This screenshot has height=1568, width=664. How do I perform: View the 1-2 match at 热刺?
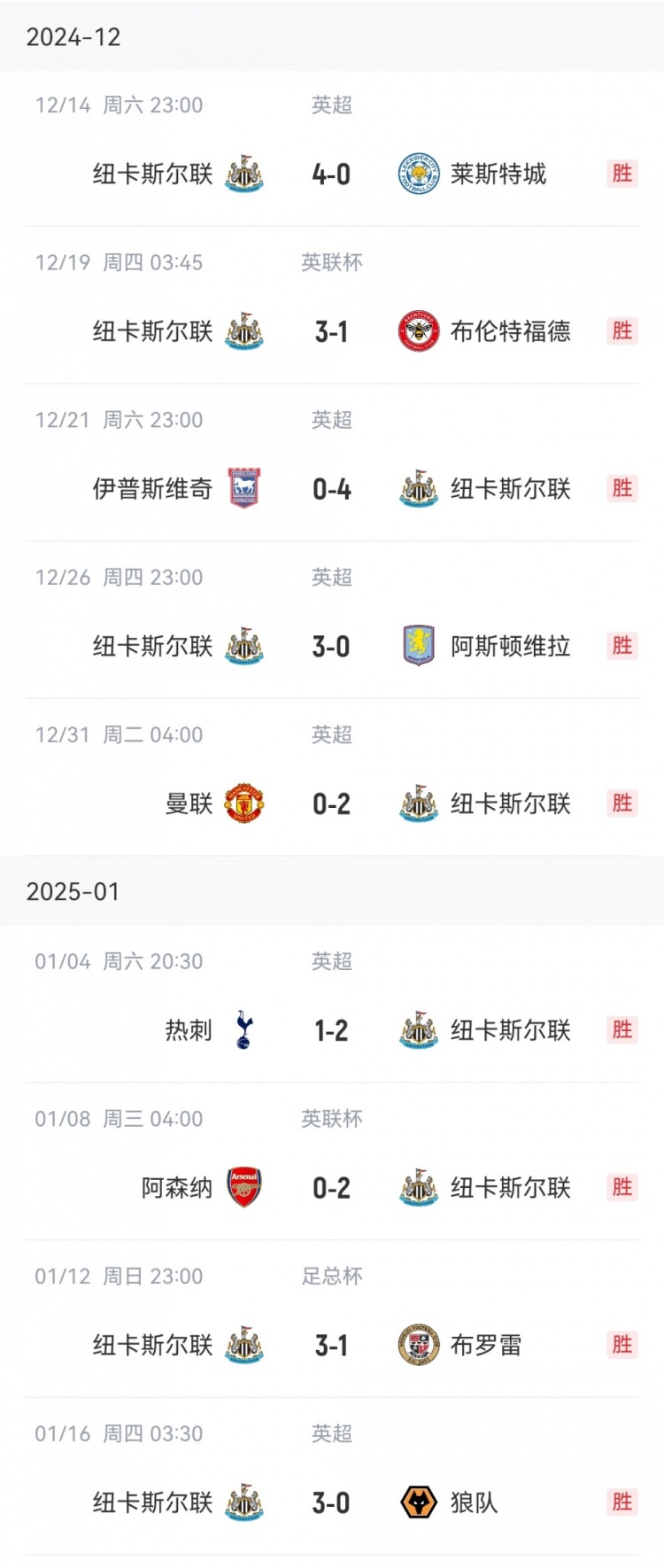331,1030
